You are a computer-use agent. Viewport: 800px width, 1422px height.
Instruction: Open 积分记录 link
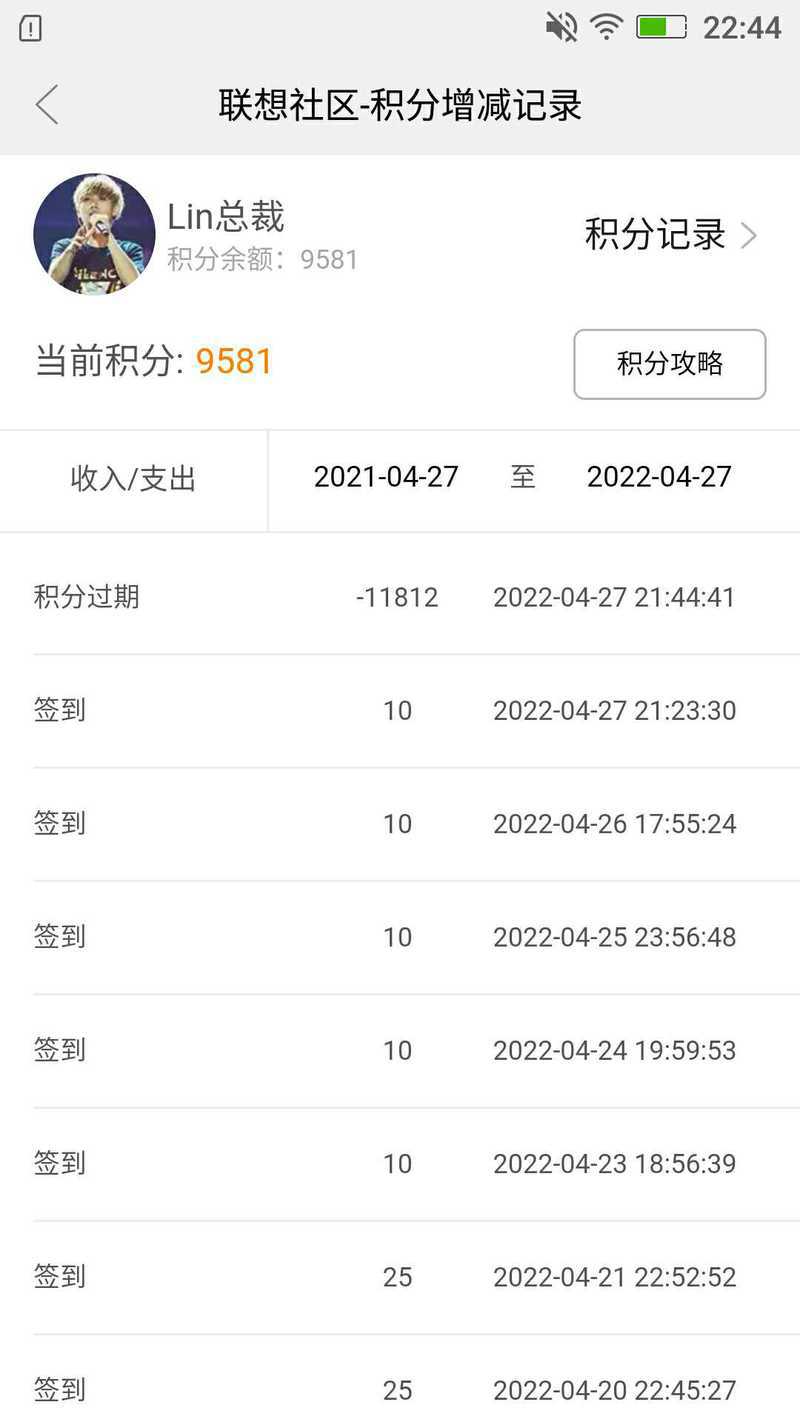[x=671, y=235]
